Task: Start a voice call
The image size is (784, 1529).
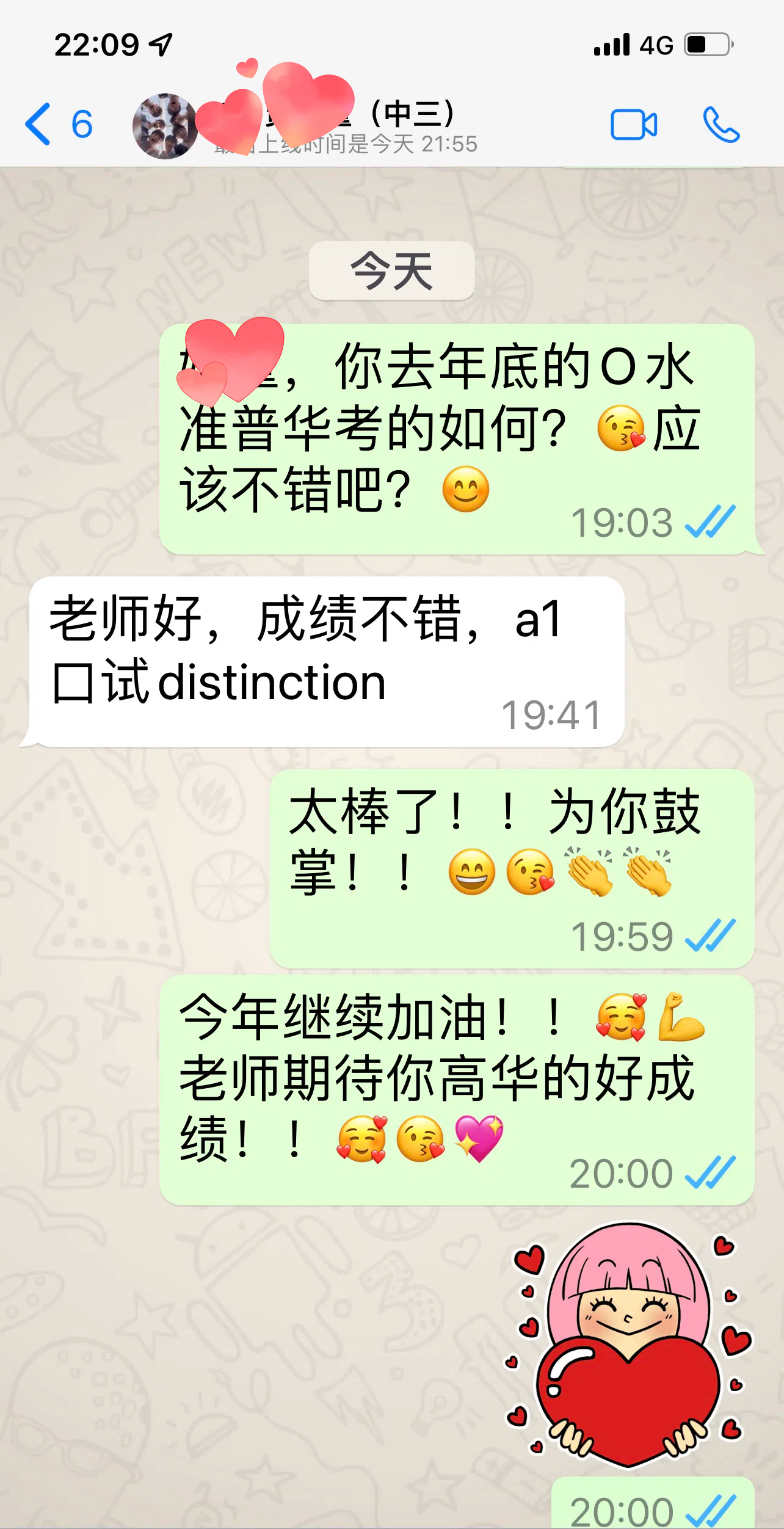Action: click(x=721, y=125)
